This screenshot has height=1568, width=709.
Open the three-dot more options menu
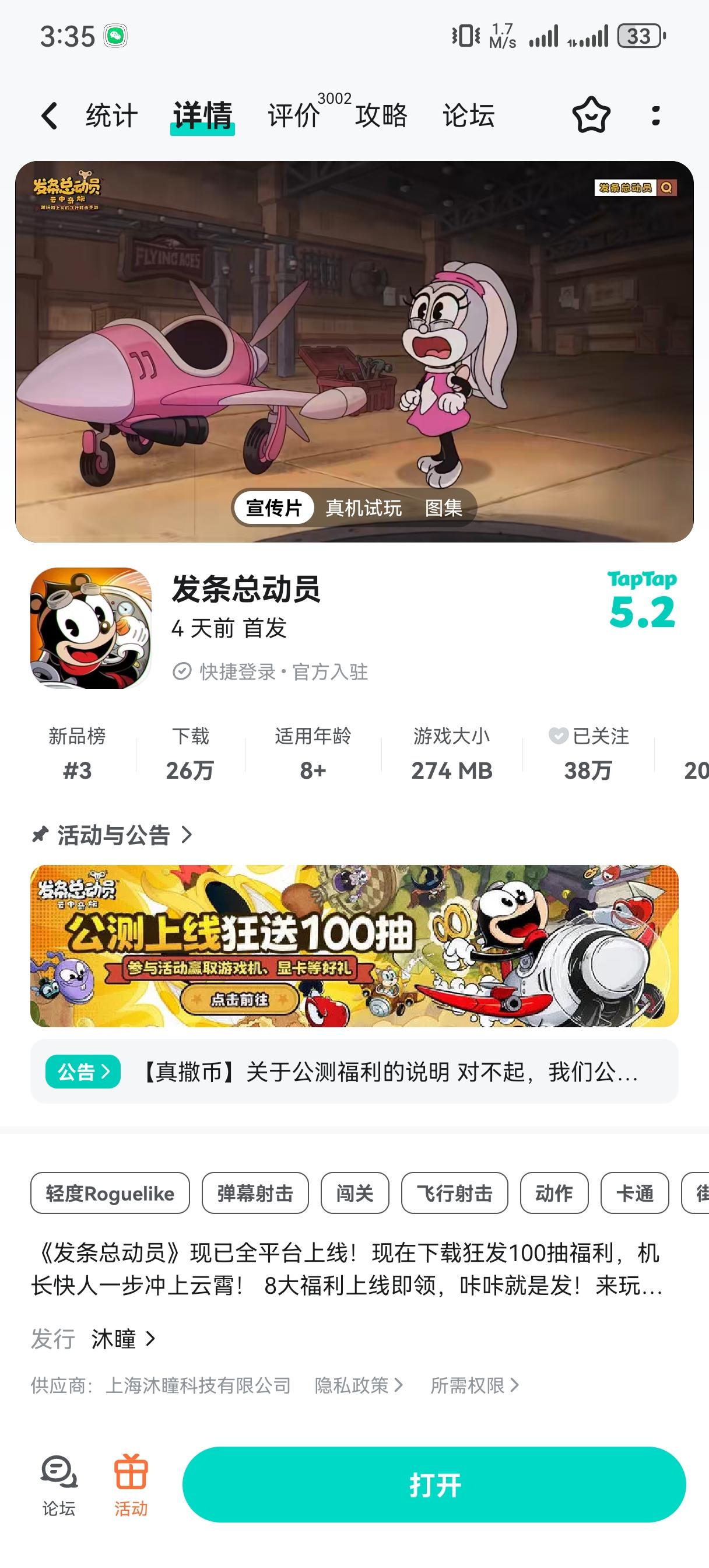(656, 114)
